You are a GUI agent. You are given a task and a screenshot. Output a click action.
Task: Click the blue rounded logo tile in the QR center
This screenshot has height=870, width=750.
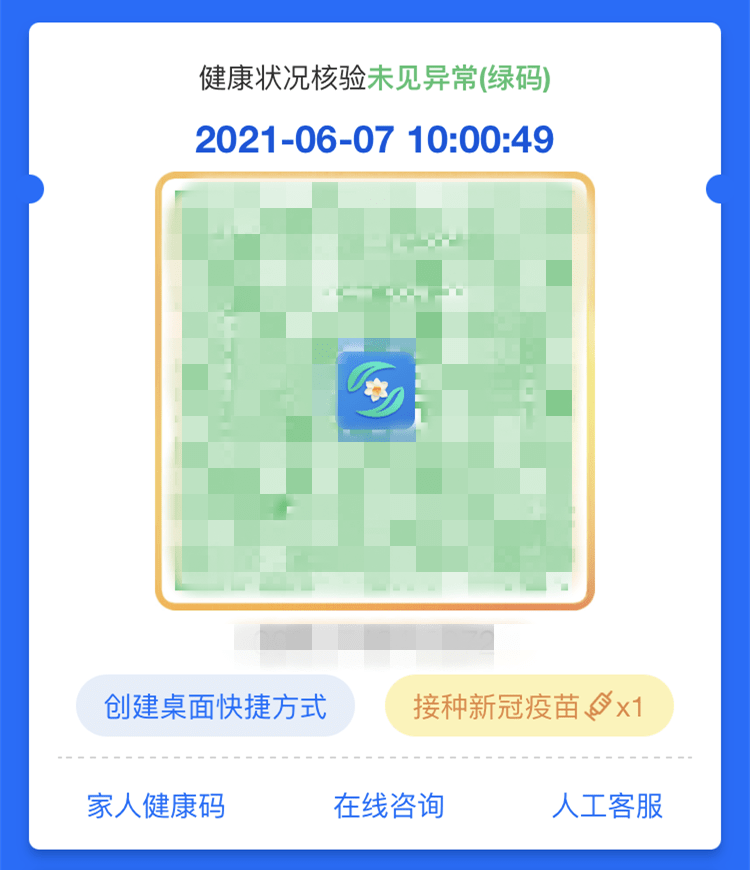click(375, 390)
